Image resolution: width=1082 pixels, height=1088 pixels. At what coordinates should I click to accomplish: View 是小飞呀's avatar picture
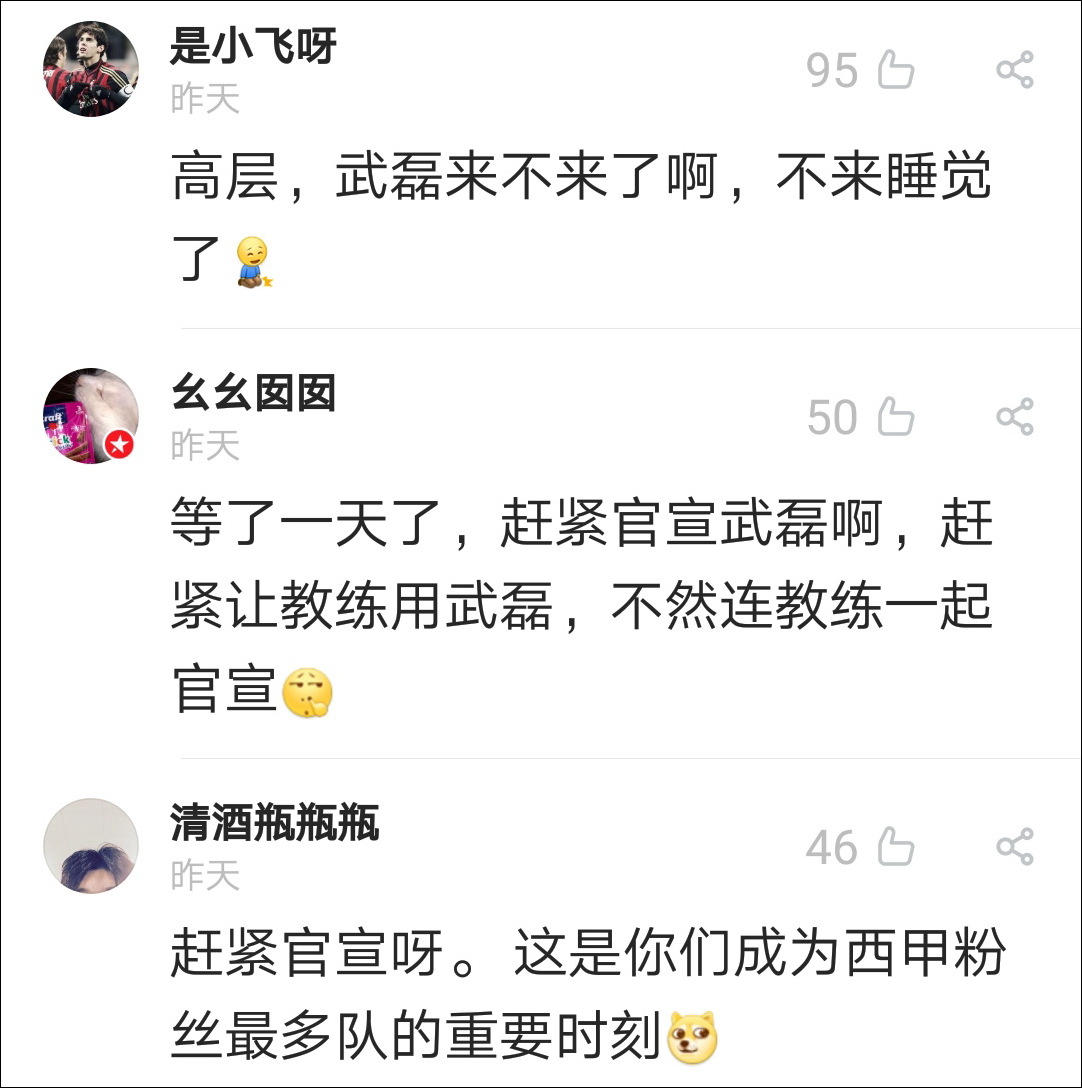[90, 67]
